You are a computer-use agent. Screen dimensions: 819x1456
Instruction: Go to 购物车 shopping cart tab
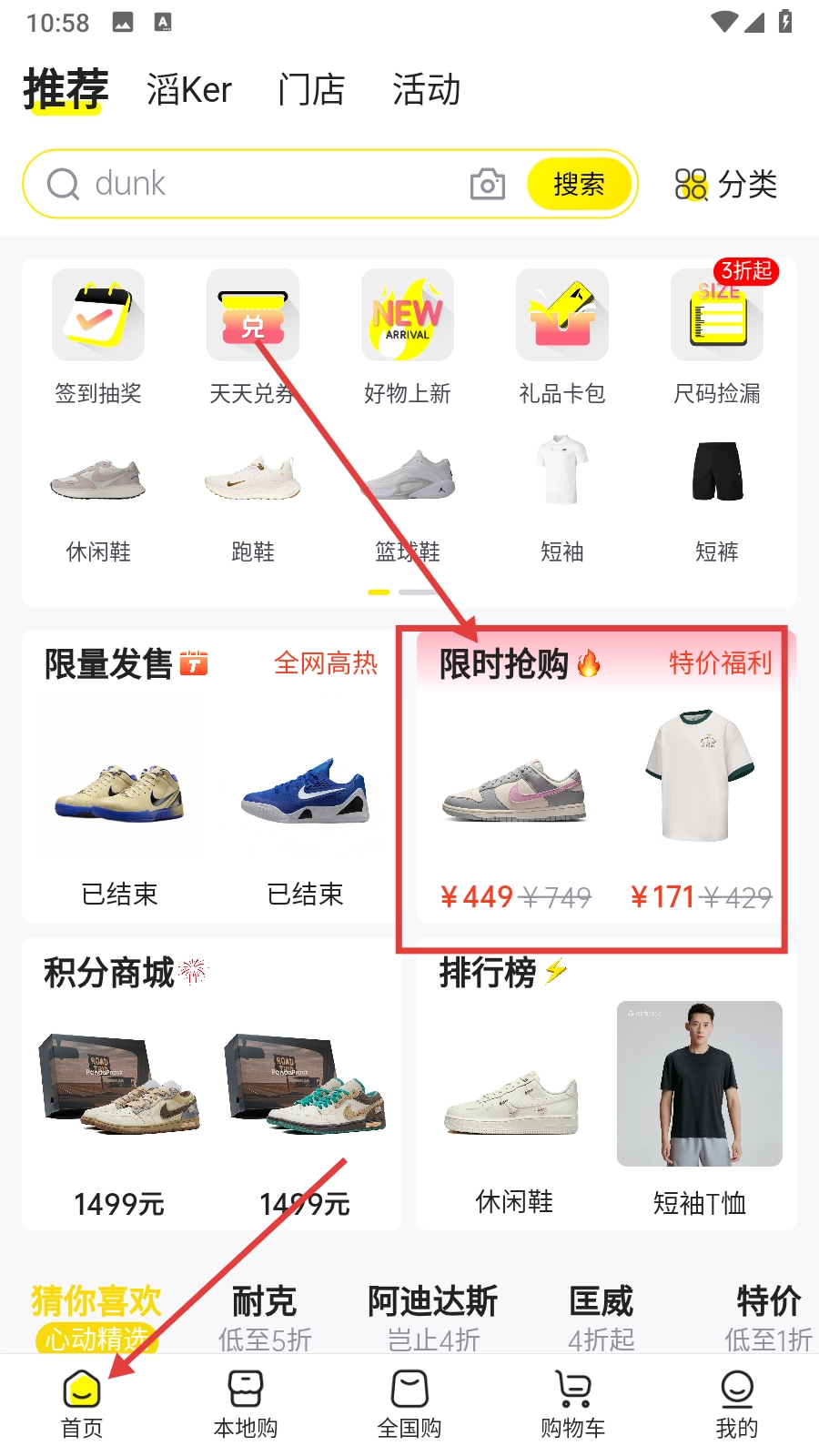573,1404
